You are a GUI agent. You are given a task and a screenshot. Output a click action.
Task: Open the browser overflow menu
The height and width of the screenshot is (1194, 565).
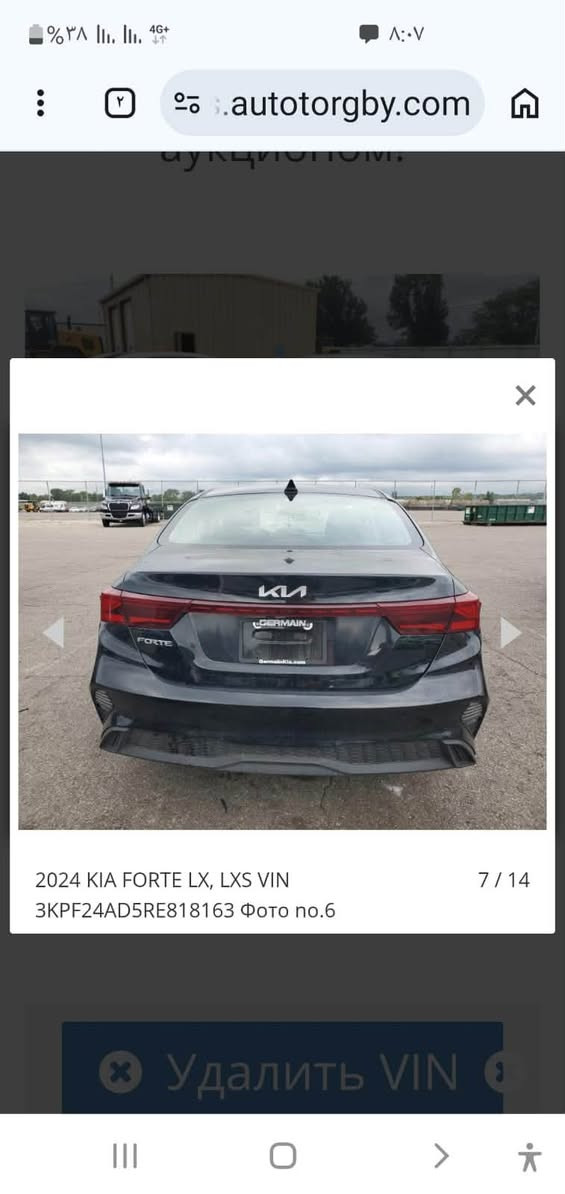(40, 103)
